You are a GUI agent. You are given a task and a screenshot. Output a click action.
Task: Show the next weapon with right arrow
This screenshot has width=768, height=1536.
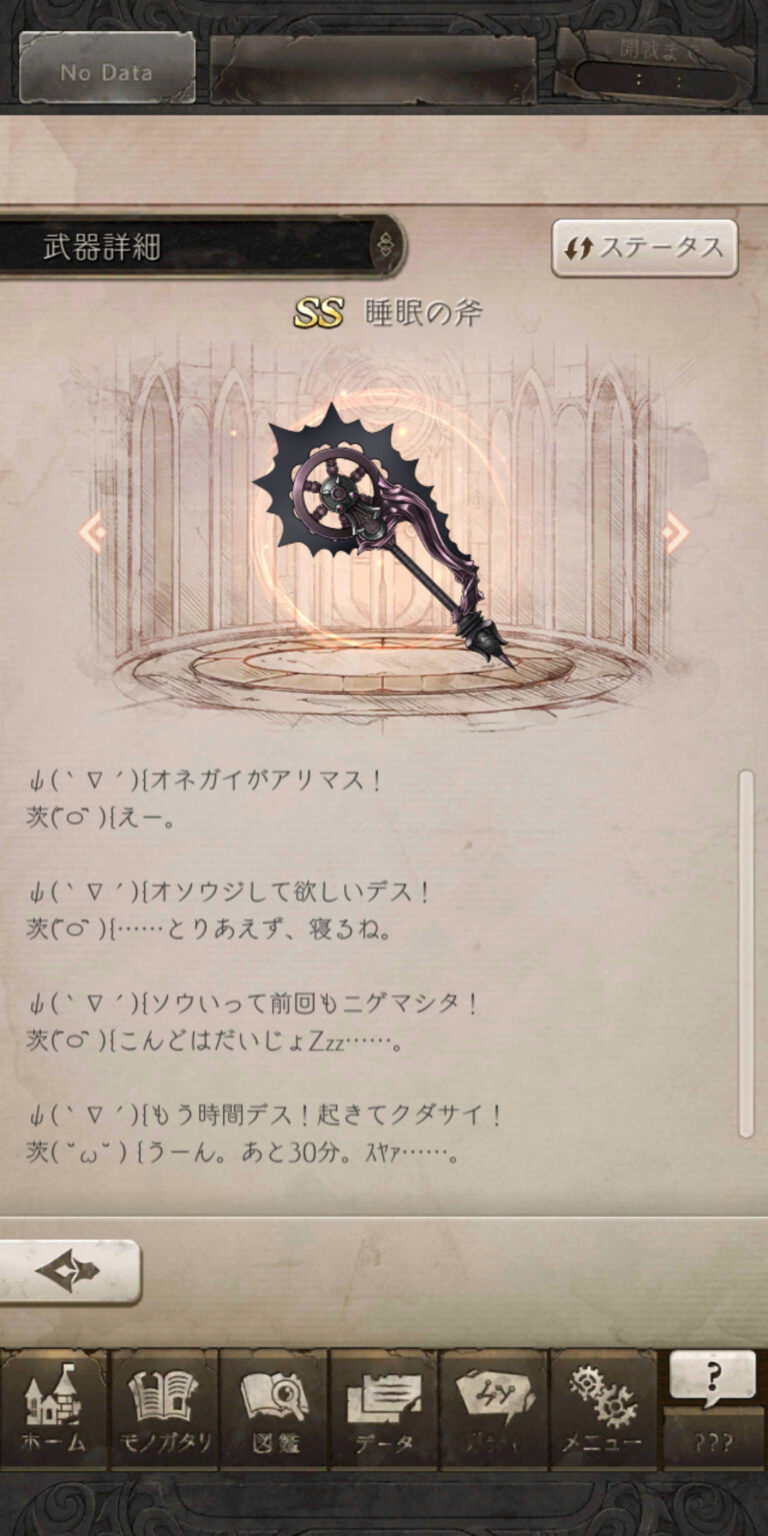pyautogui.click(x=676, y=532)
